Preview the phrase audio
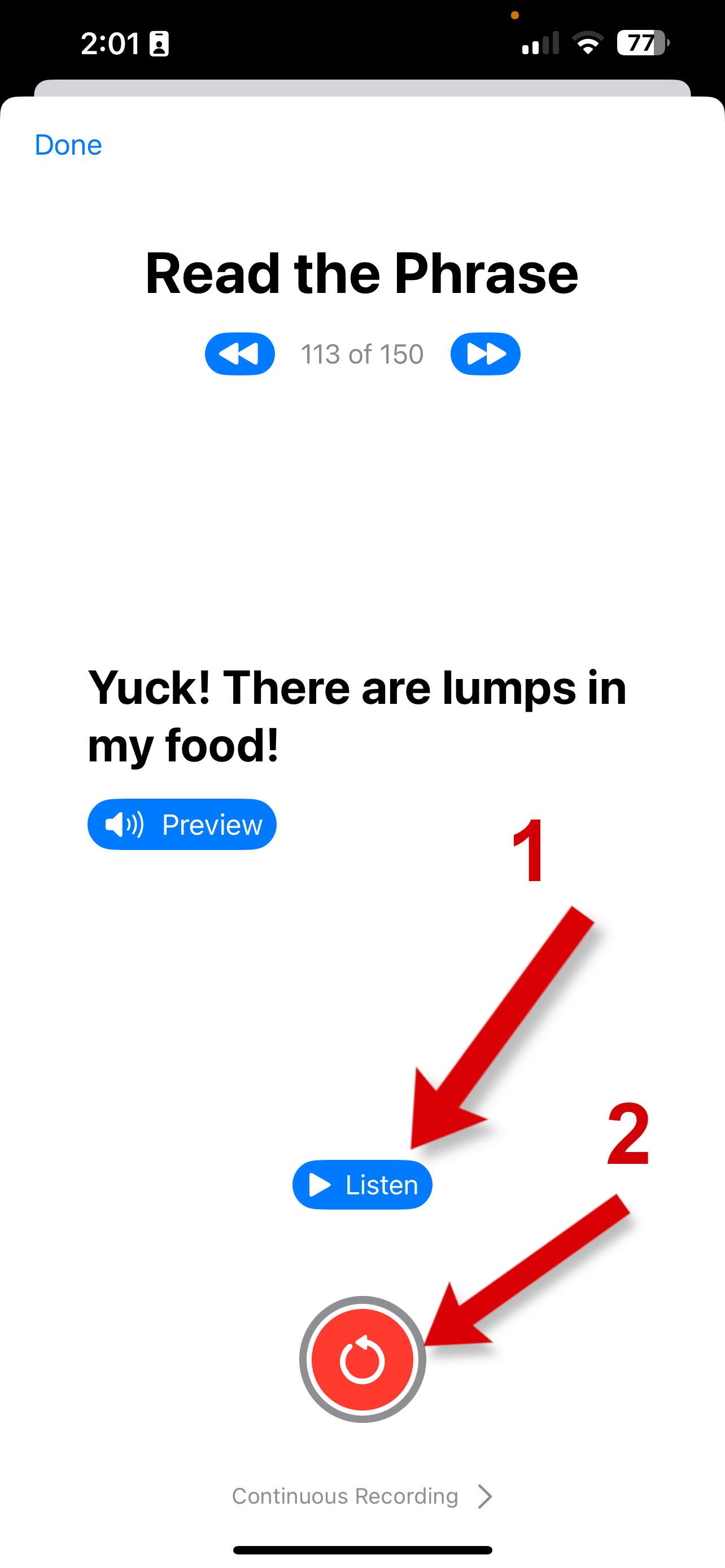725x1568 pixels. coord(182,824)
